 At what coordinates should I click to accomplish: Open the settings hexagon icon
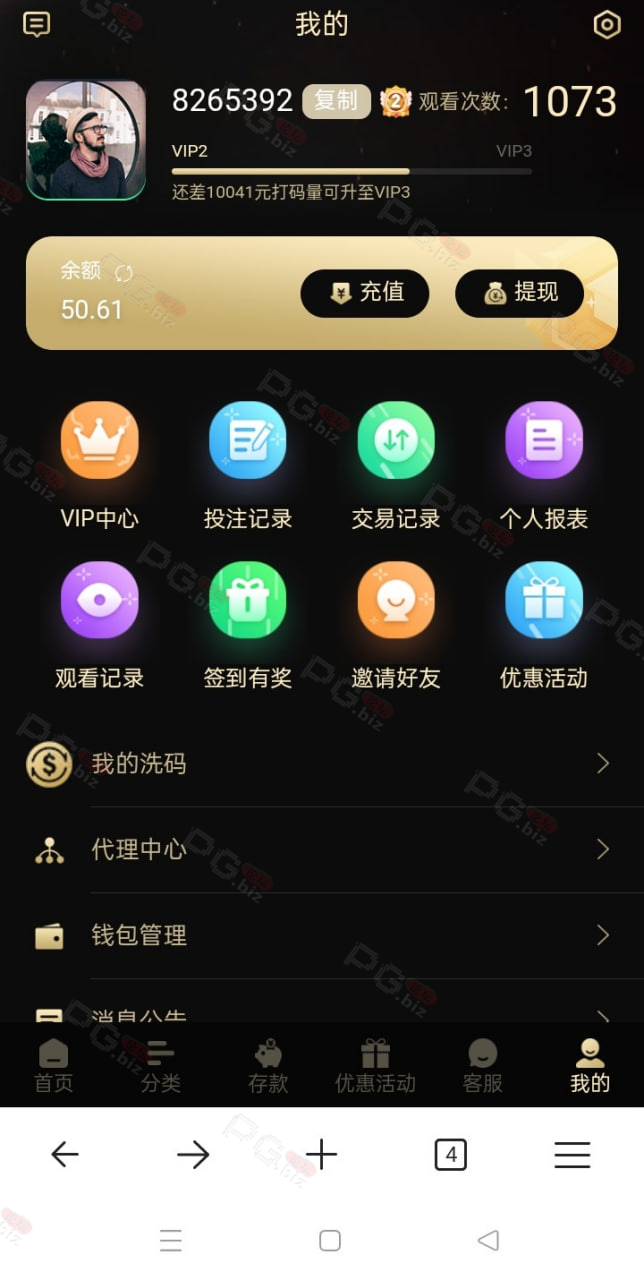(x=607, y=25)
